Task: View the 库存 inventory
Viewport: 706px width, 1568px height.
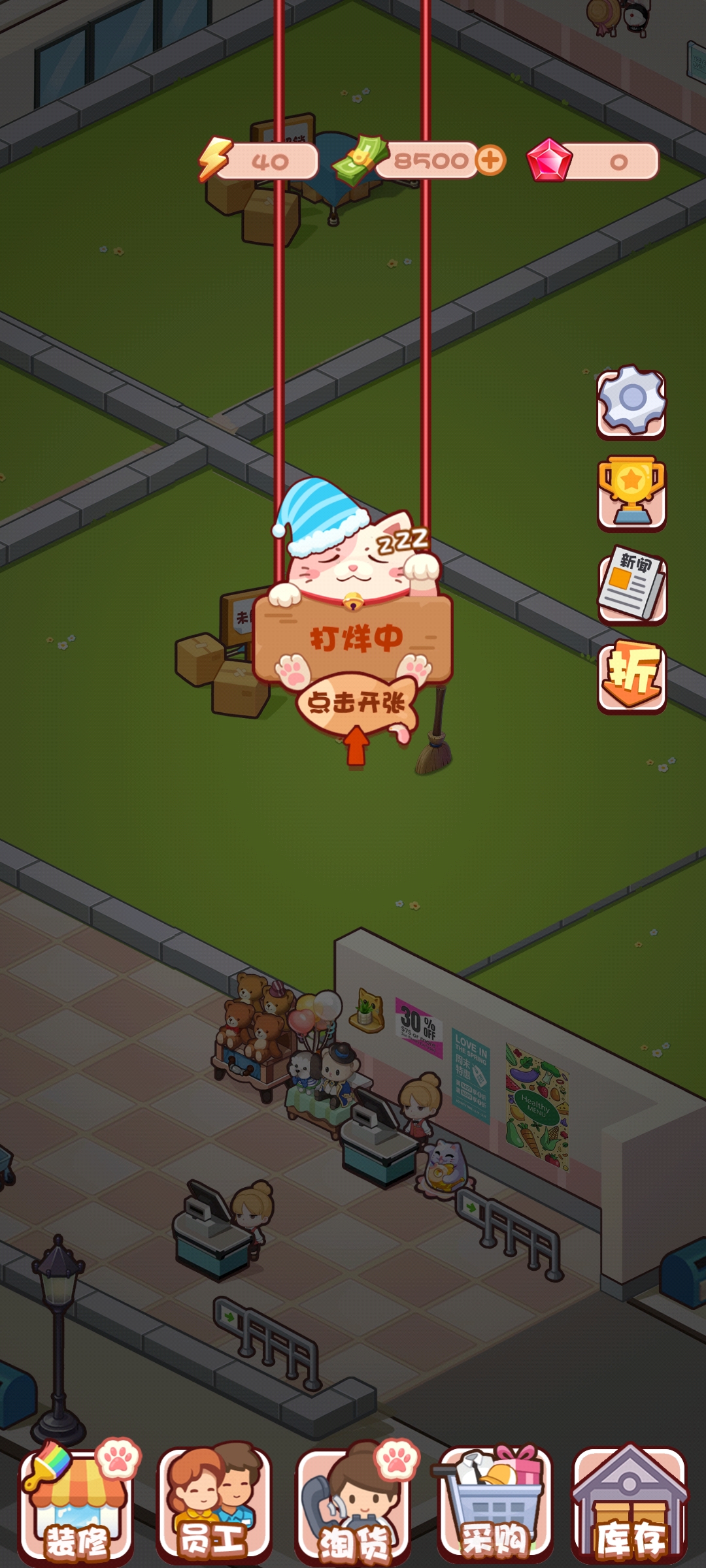Action: coord(630,1503)
